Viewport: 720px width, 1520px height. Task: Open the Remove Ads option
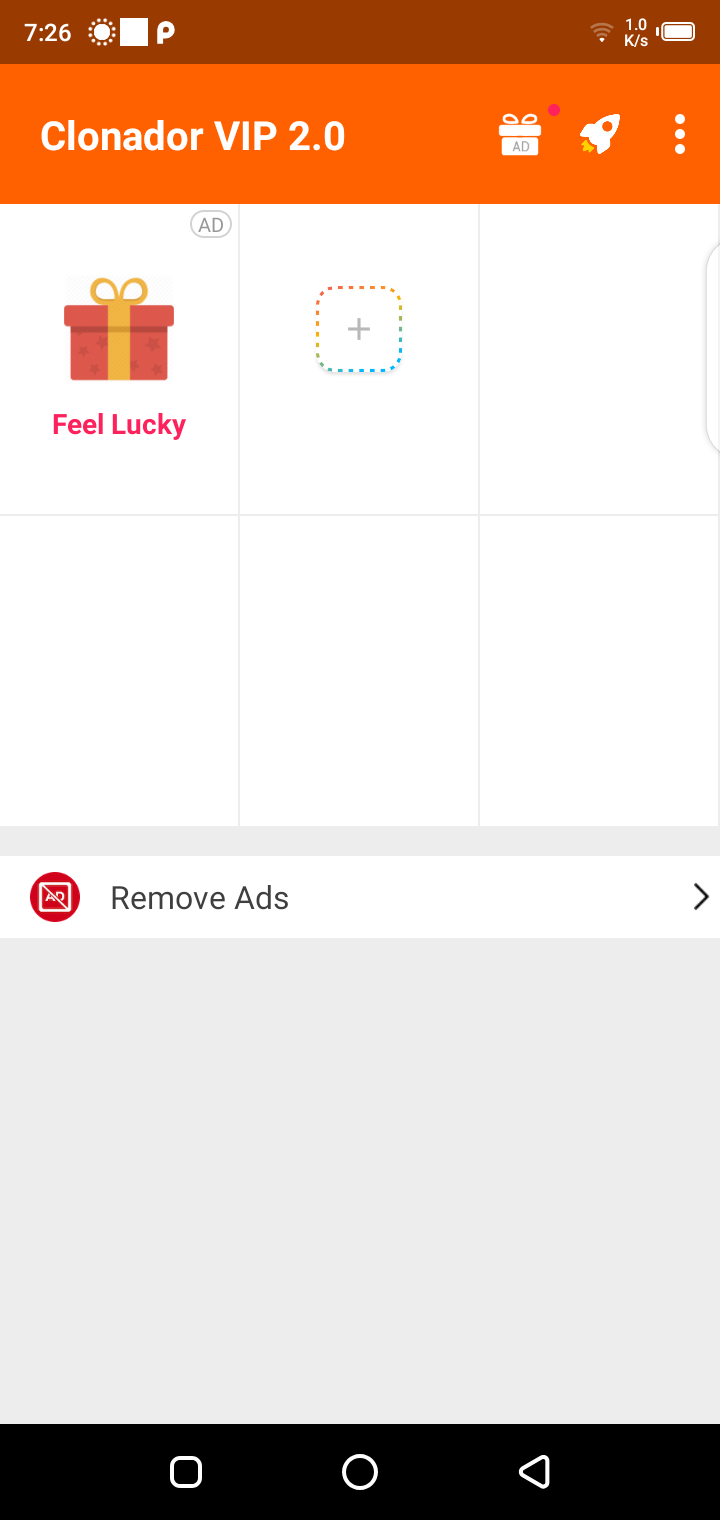(360, 897)
